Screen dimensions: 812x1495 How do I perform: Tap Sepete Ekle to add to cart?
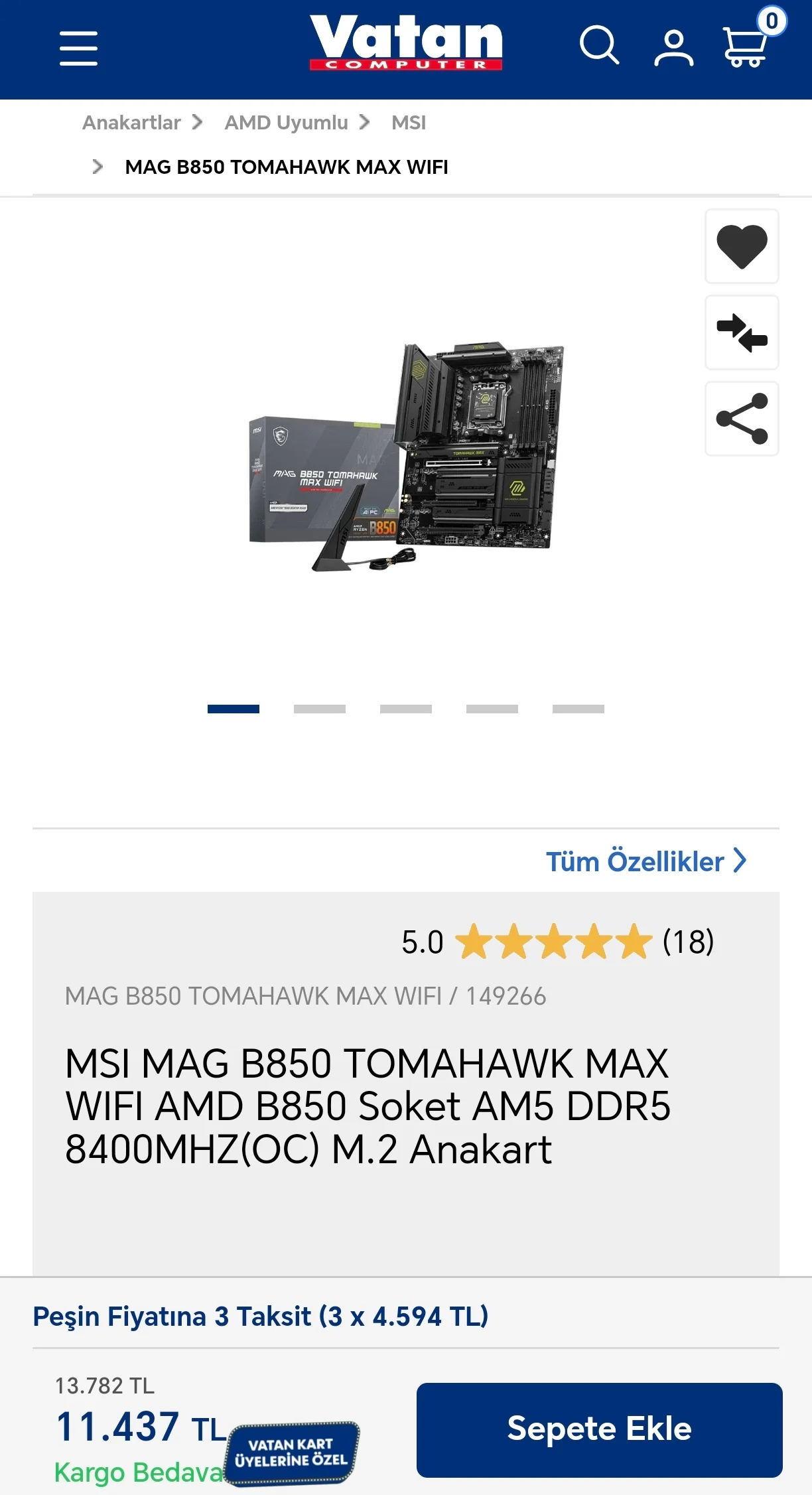click(x=599, y=1429)
